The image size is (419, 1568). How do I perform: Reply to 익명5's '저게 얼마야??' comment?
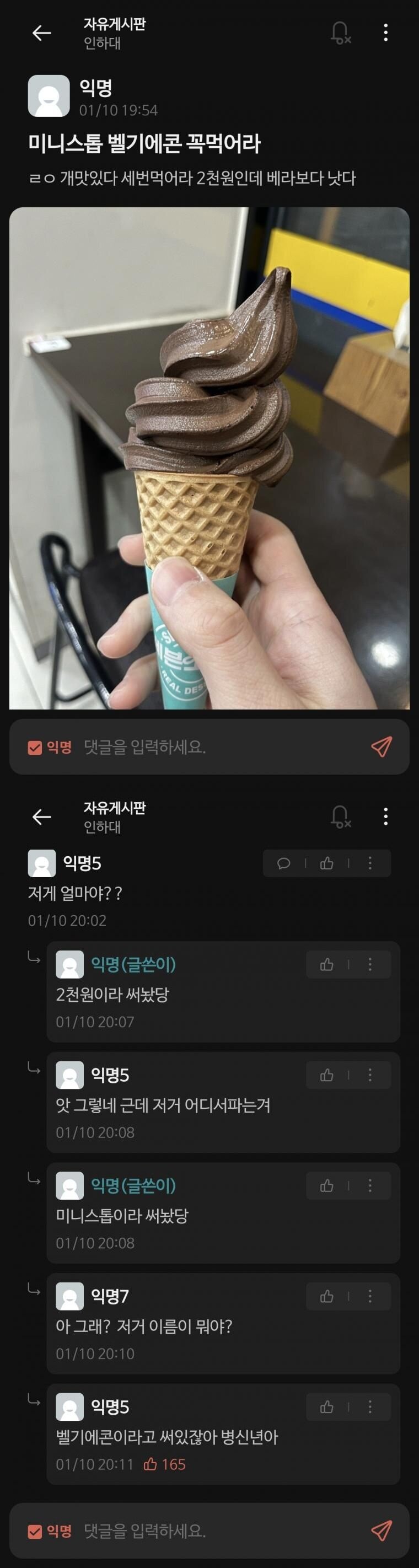284,863
